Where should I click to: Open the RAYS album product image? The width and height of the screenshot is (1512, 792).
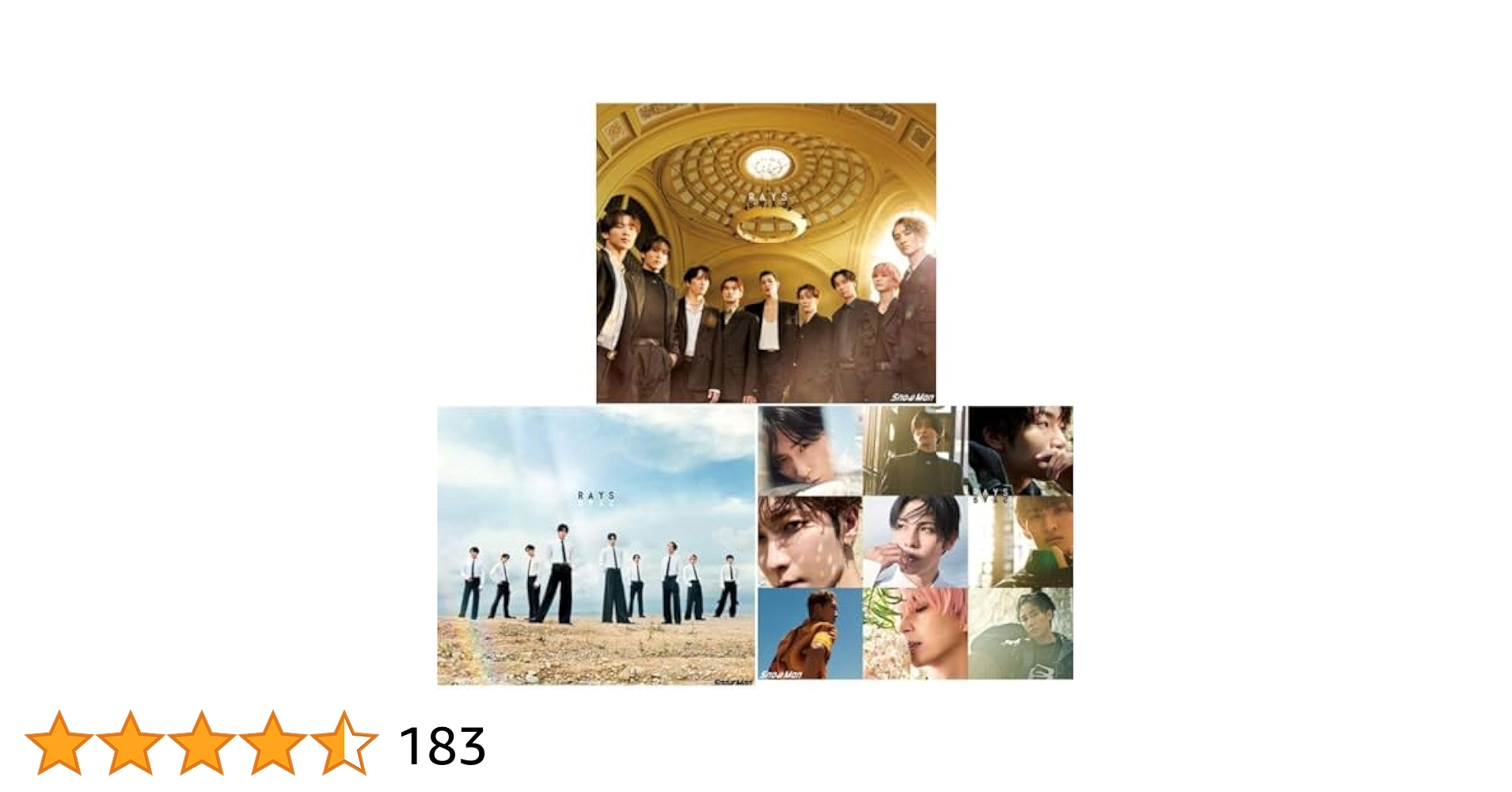[756, 394]
